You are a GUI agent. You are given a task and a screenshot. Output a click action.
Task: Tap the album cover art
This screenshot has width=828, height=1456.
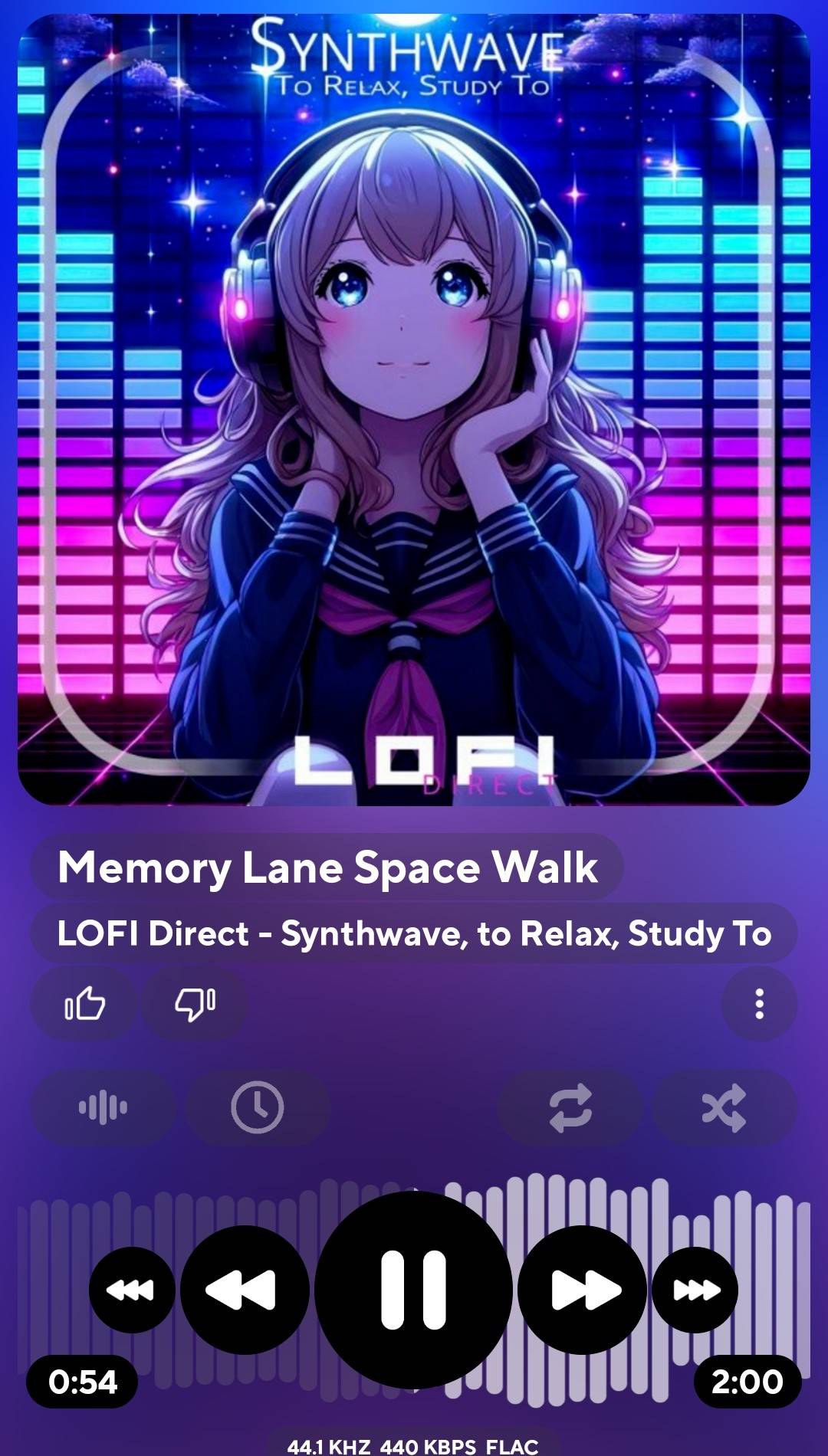tap(414, 409)
